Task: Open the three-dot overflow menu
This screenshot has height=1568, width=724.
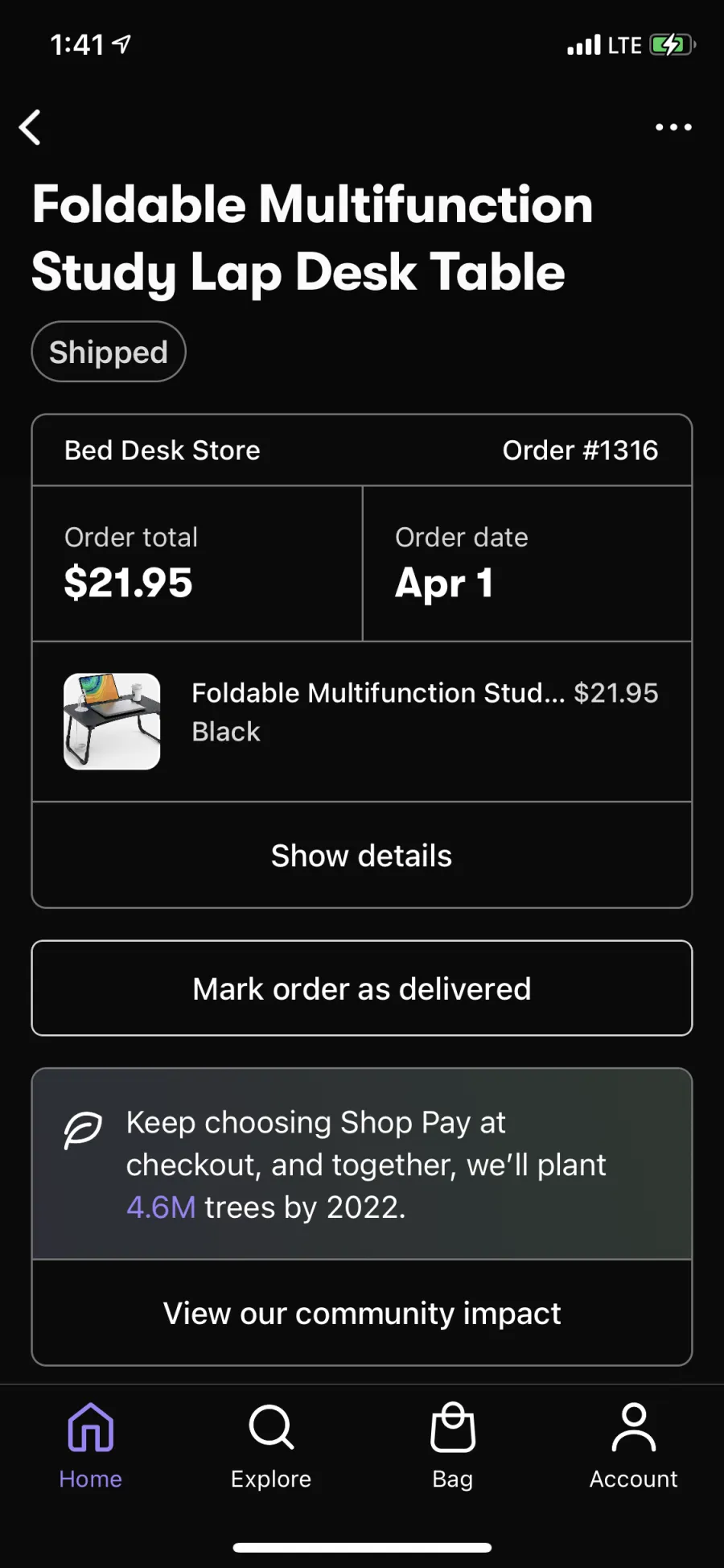Action: (x=673, y=127)
